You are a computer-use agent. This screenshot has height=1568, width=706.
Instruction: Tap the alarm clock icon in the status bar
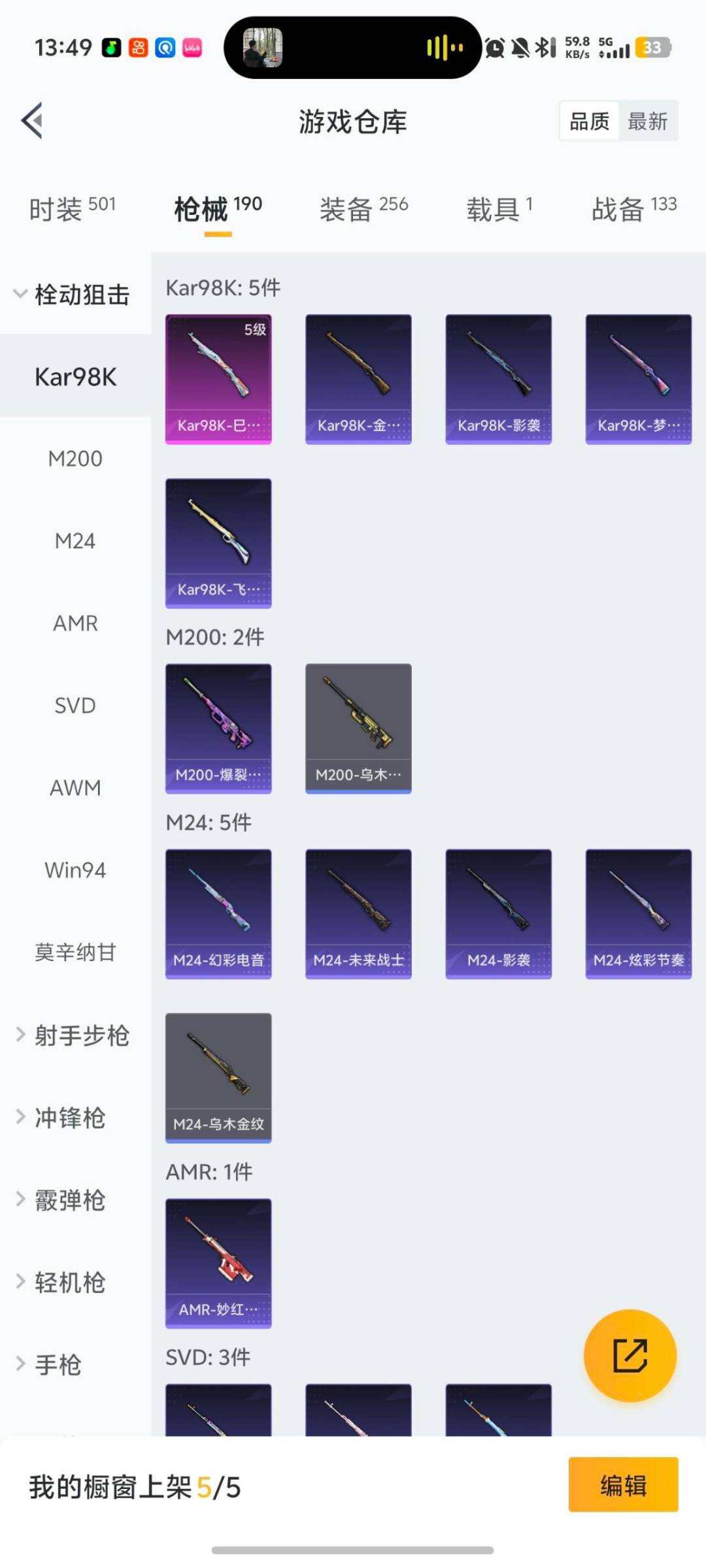pos(495,48)
